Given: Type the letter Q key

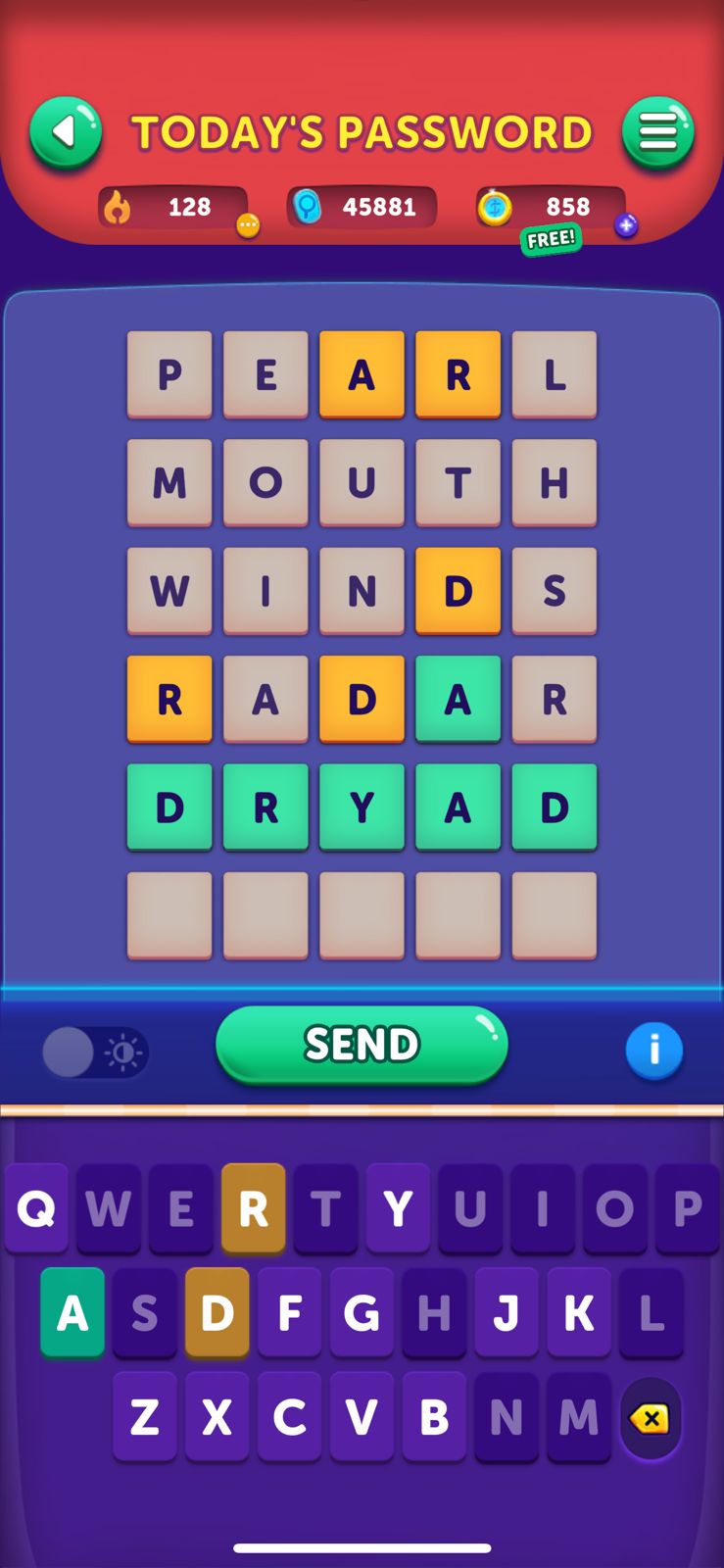Looking at the screenshot, I should (36, 1208).
